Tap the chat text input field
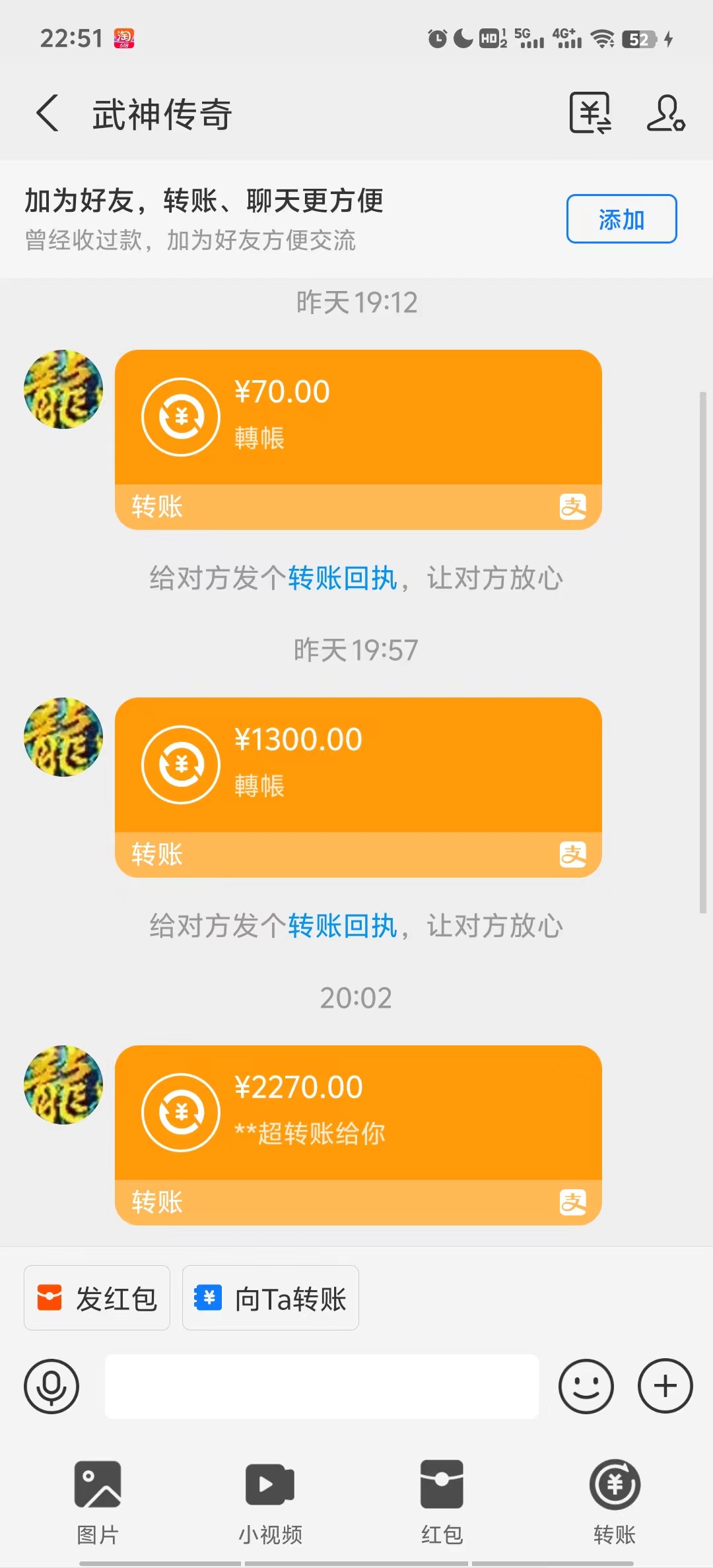713x1568 pixels. [322, 1386]
